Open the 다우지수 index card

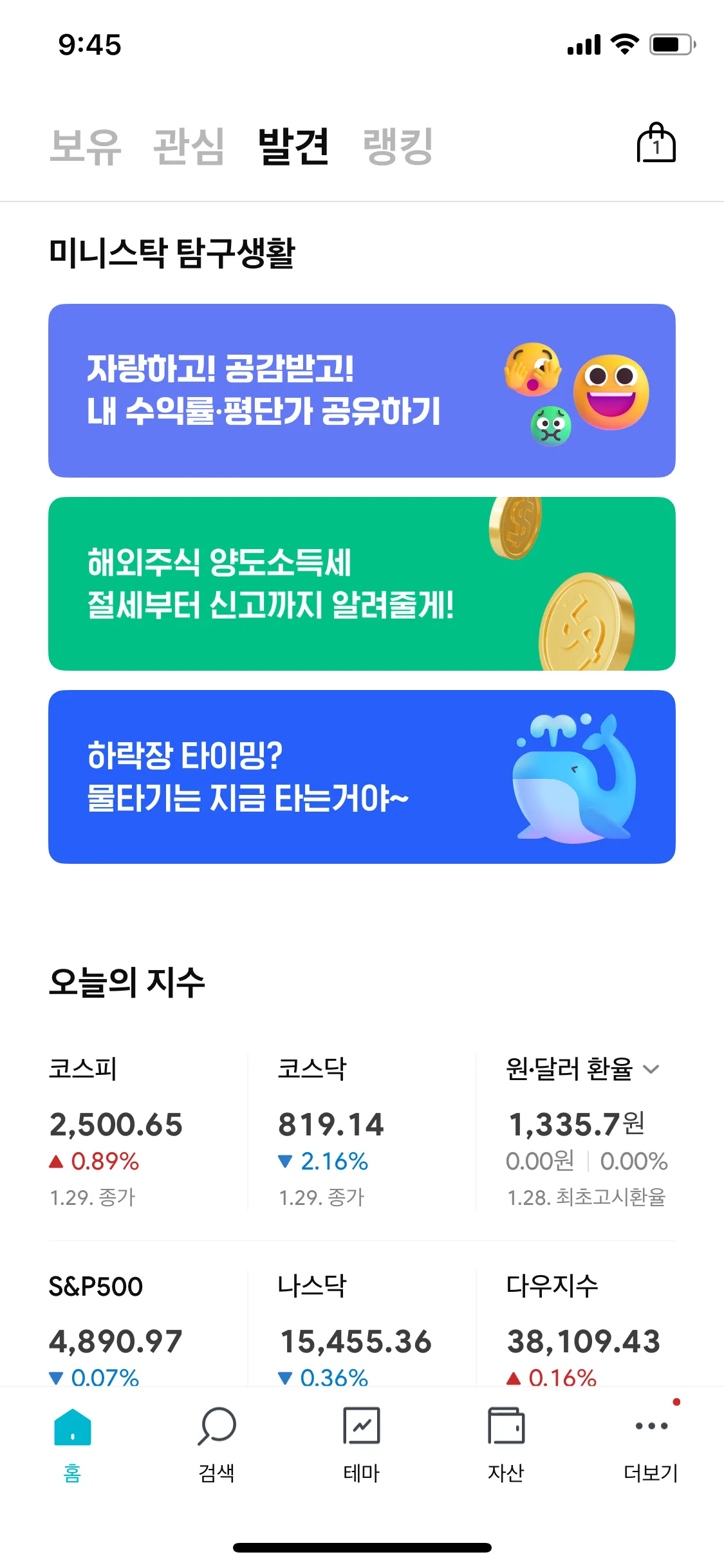[x=583, y=1327]
